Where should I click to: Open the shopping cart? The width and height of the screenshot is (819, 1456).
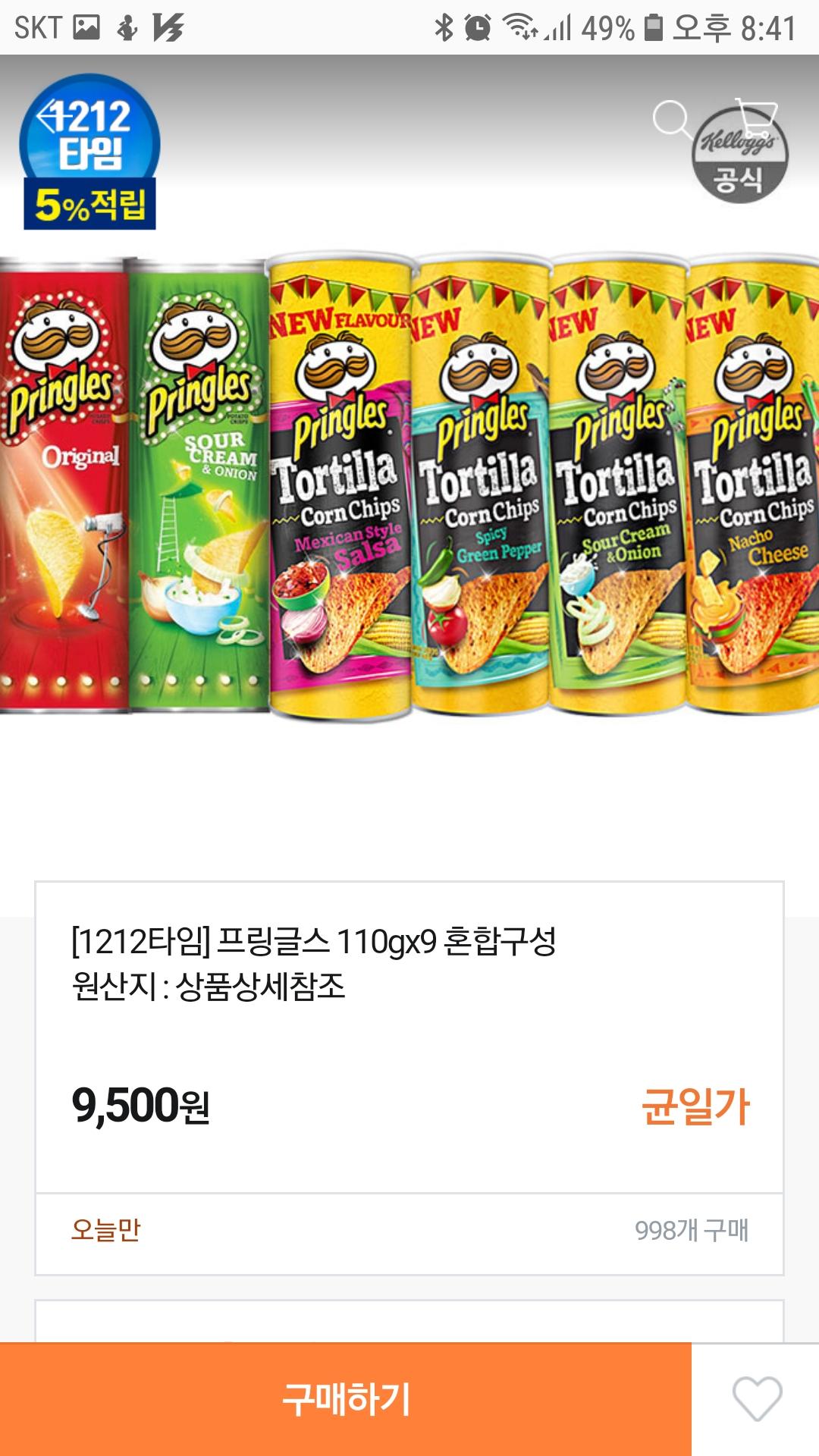[x=756, y=118]
